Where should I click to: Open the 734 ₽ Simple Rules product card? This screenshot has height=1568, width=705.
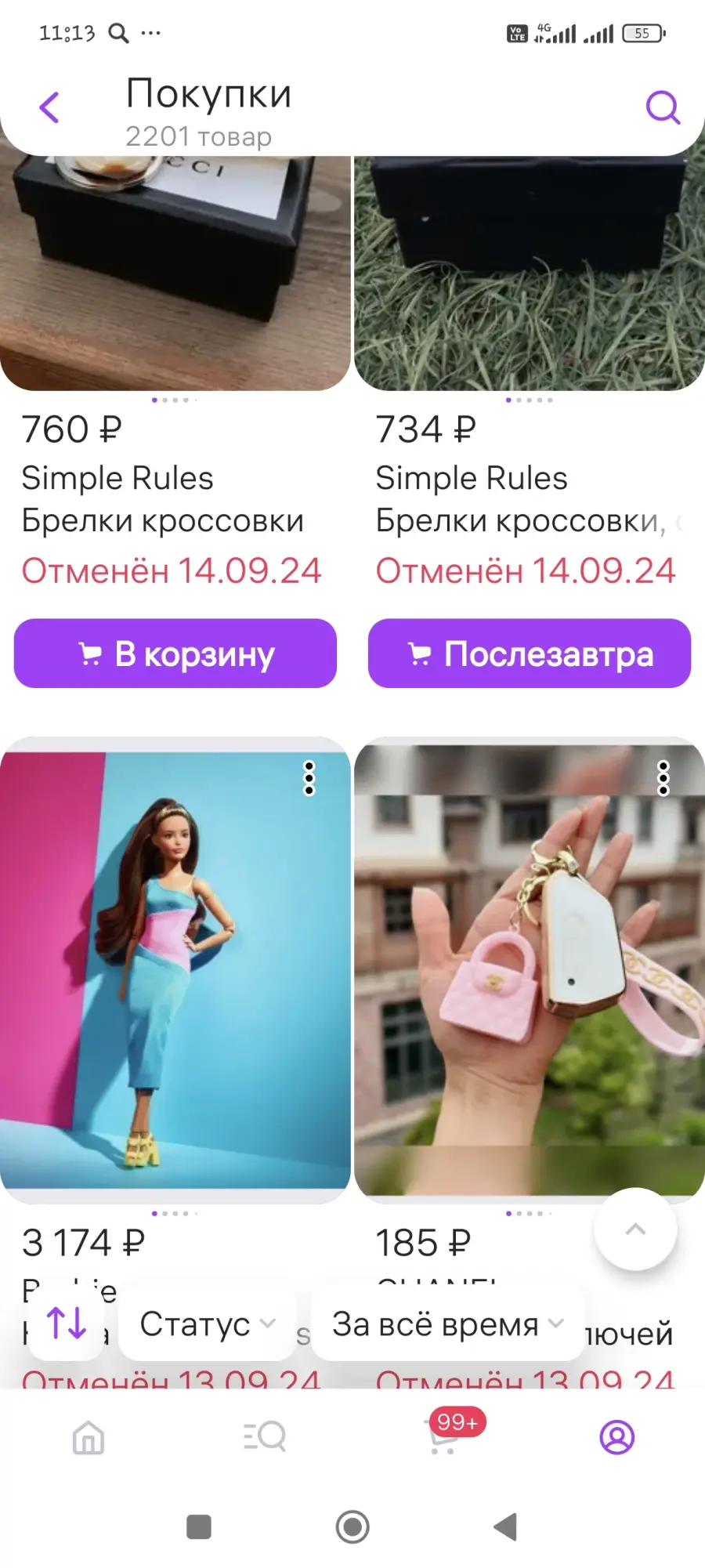[530, 273]
